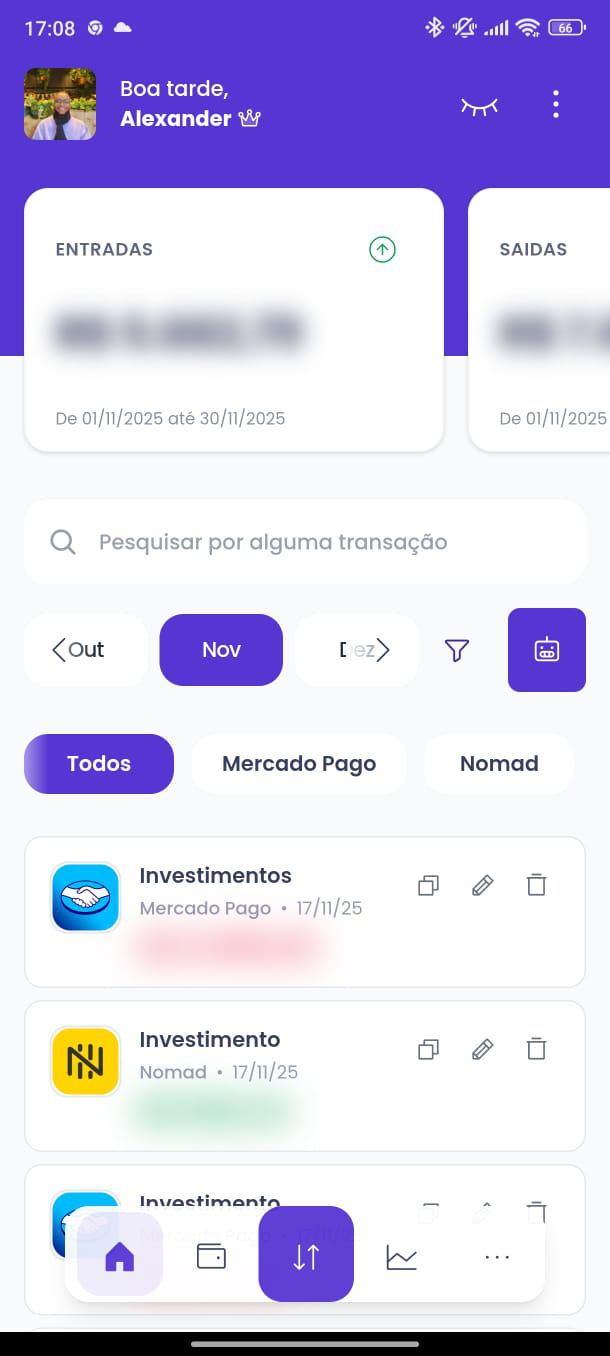Open the wallet tab in bottom navigation
This screenshot has height=1356, width=610.
[211, 1256]
